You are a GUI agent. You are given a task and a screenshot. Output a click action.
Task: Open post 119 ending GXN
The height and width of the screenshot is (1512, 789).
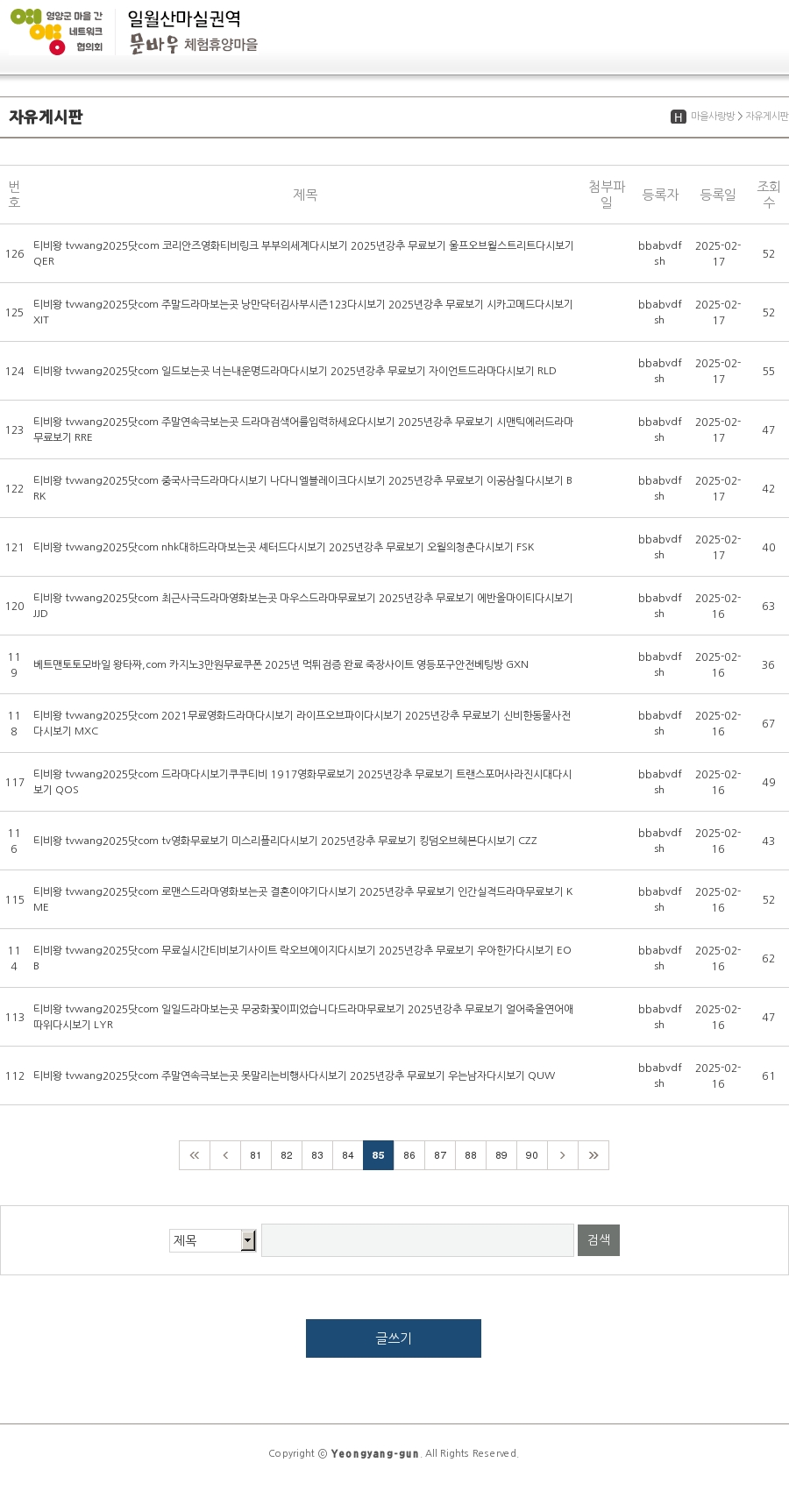[x=281, y=664]
